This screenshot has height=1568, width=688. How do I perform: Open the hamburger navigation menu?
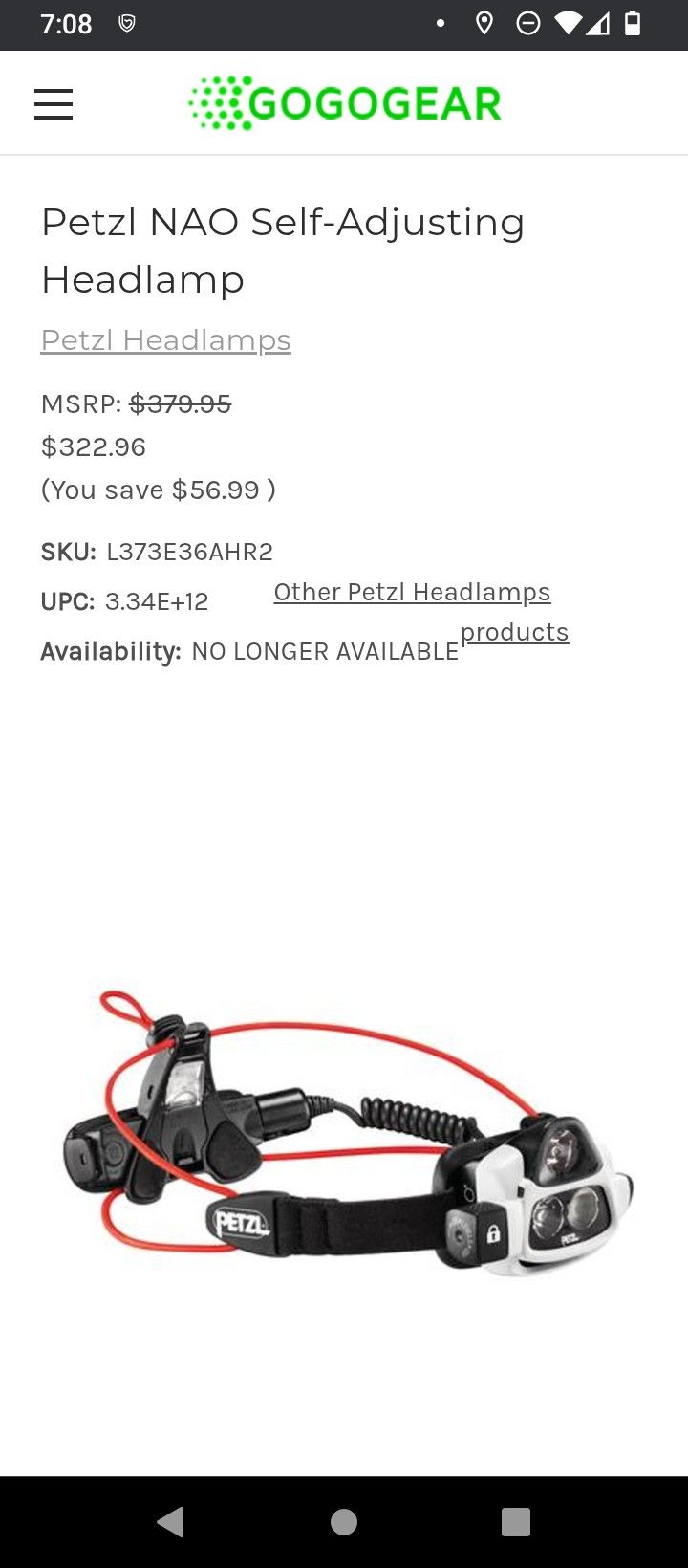54,102
